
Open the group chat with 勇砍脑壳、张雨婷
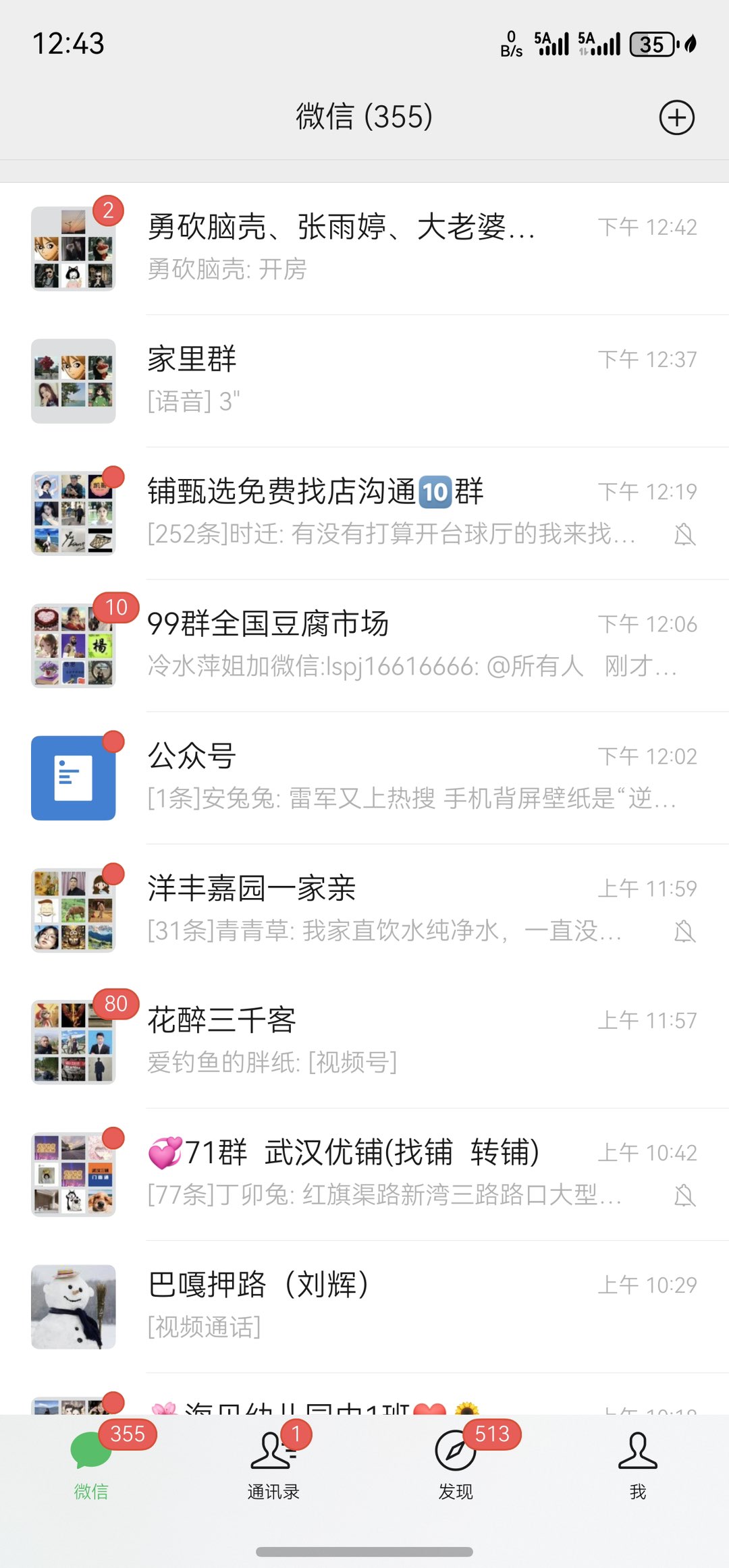pos(364,248)
